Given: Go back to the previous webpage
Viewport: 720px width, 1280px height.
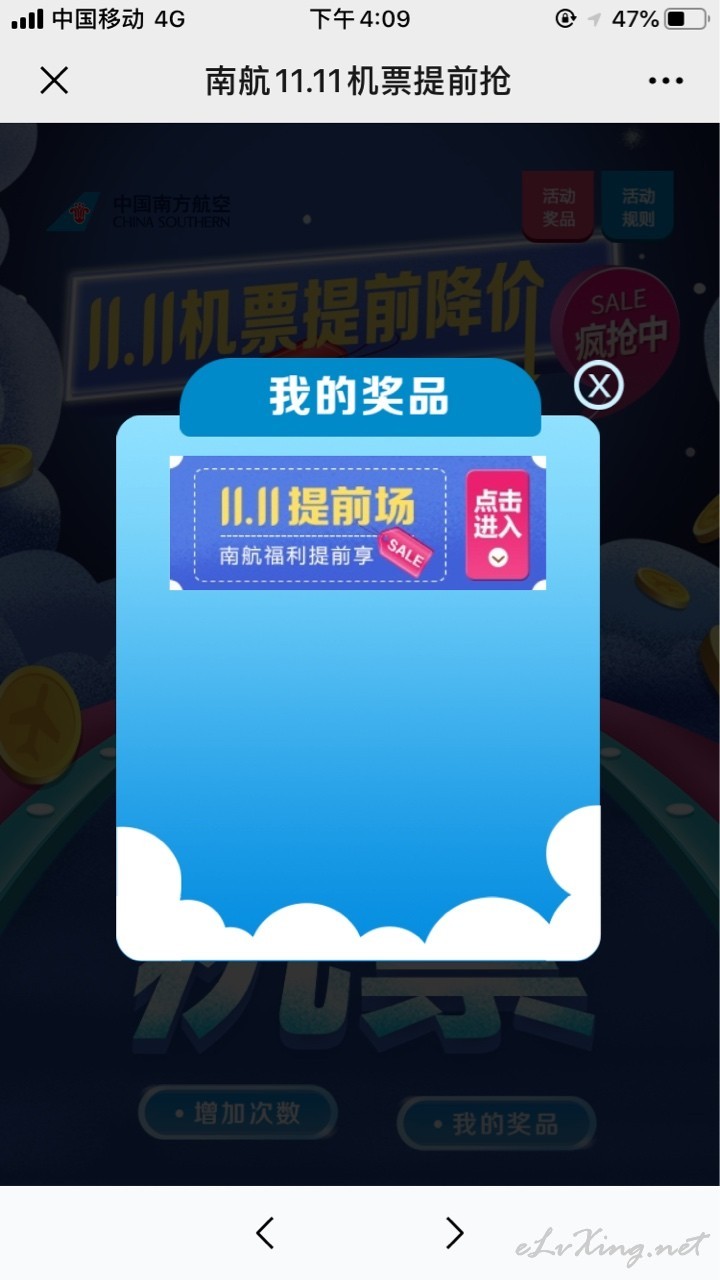Looking at the screenshot, I should [265, 1232].
